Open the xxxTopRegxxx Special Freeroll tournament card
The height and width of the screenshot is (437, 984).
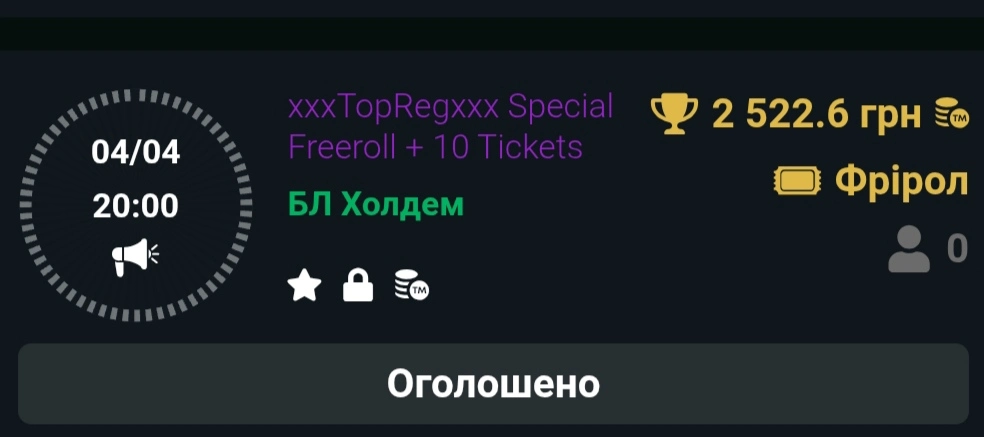pos(450,126)
